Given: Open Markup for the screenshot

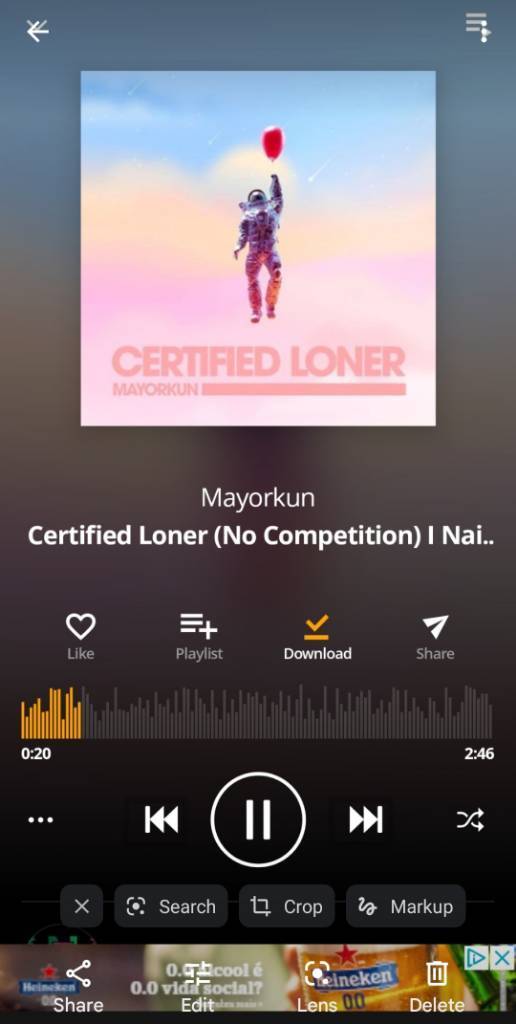Looking at the screenshot, I should [406, 906].
